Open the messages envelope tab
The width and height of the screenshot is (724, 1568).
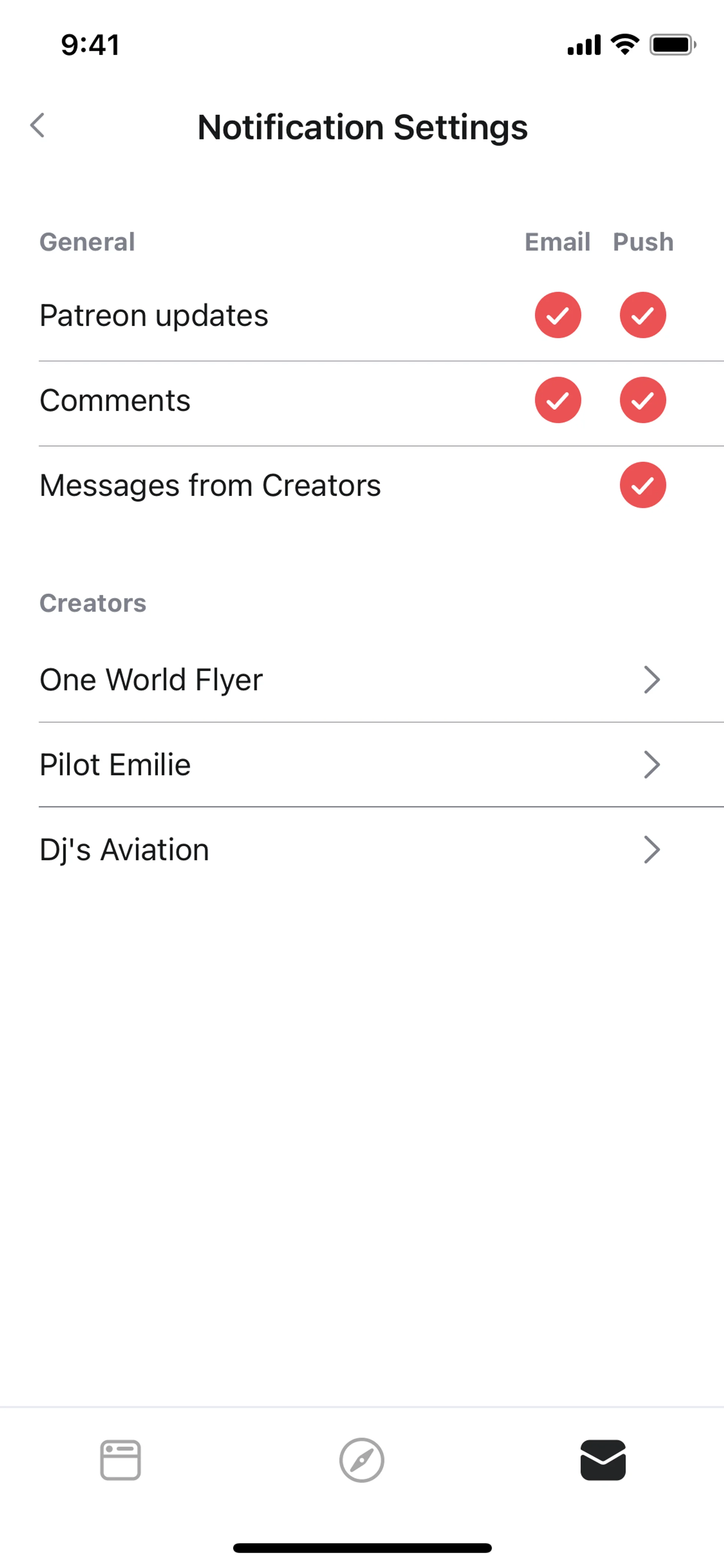click(x=602, y=1460)
